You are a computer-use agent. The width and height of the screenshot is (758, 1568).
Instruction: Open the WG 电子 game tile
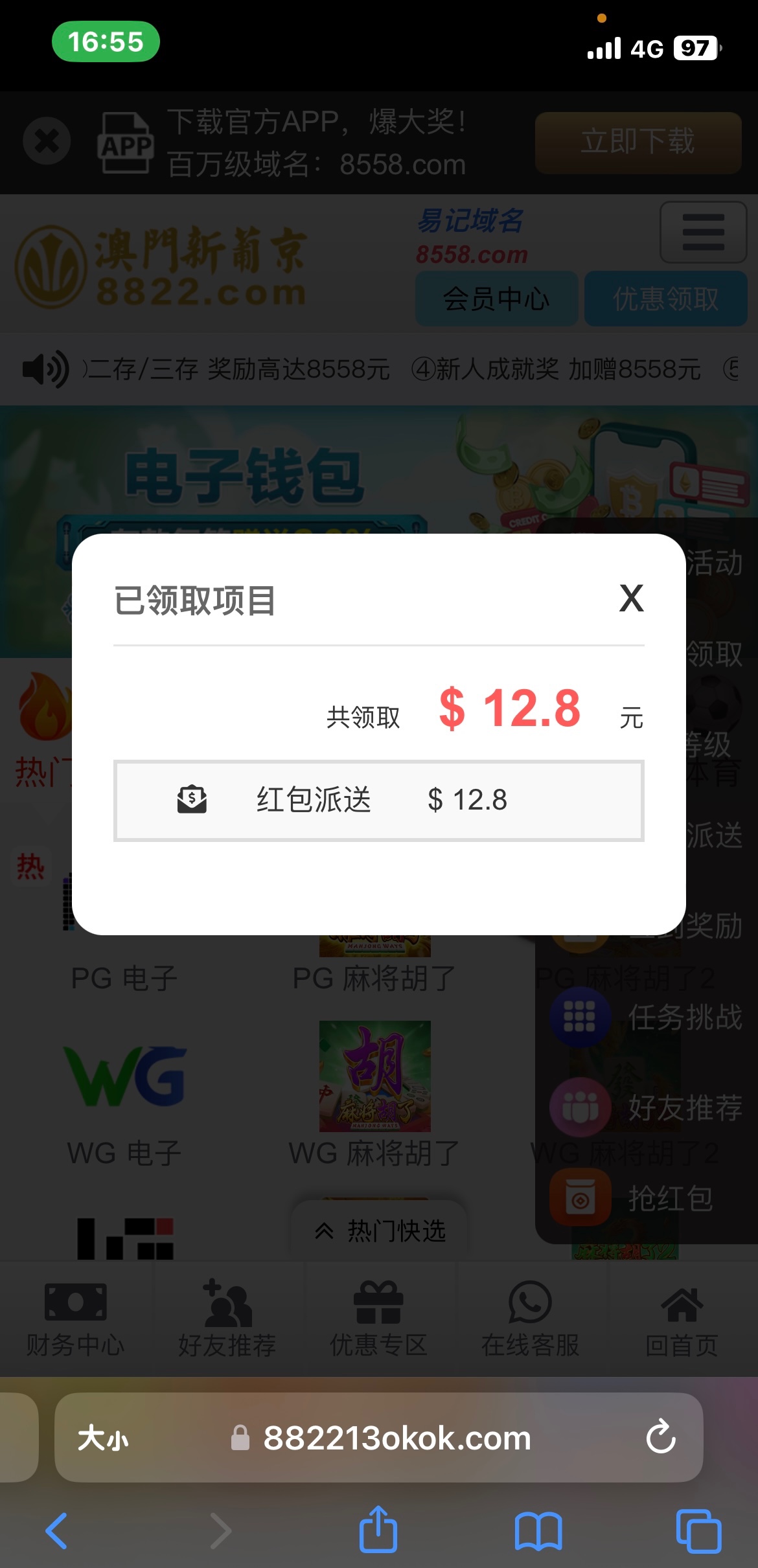pyautogui.click(x=124, y=1101)
